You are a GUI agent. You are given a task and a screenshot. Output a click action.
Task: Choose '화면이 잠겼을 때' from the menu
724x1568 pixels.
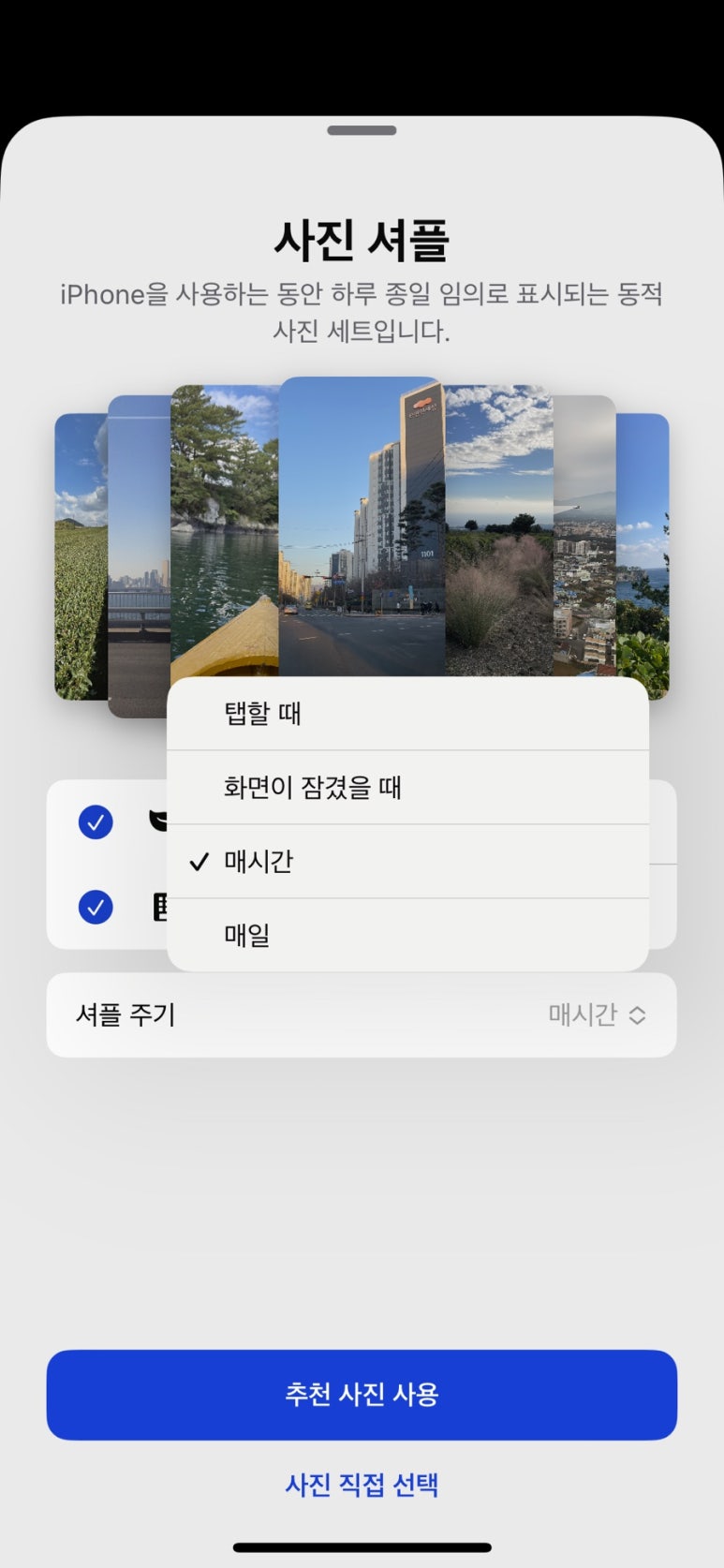(x=407, y=787)
